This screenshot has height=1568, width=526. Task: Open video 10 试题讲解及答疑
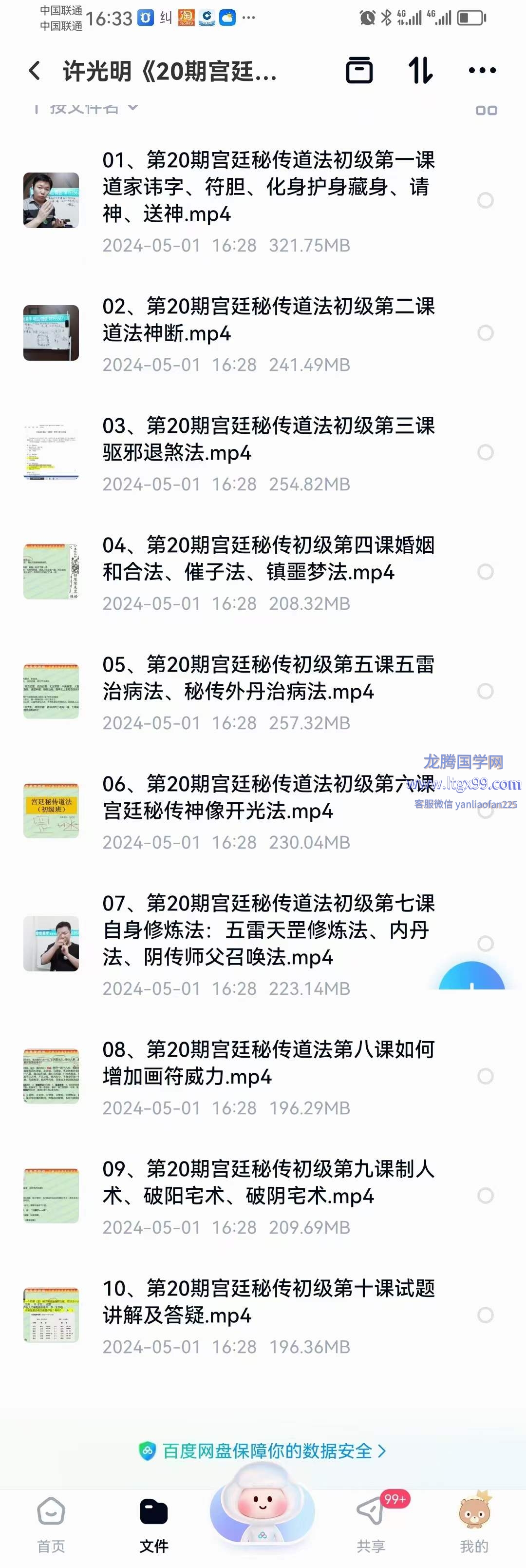tap(267, 1301)
